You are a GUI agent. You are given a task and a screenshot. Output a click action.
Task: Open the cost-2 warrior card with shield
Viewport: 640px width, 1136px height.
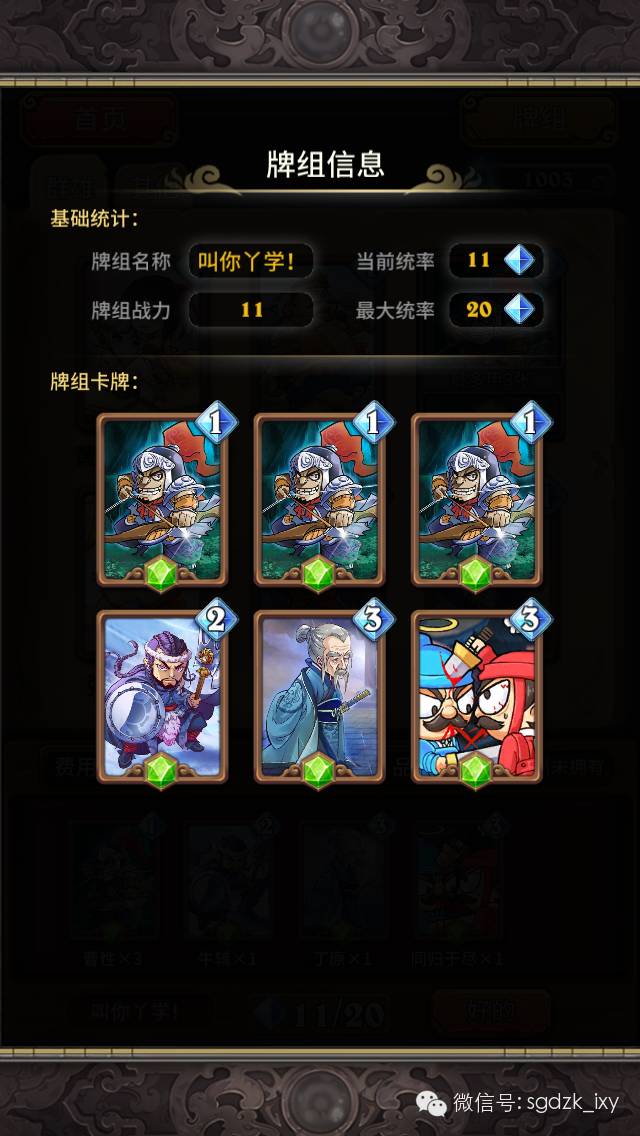162,697
